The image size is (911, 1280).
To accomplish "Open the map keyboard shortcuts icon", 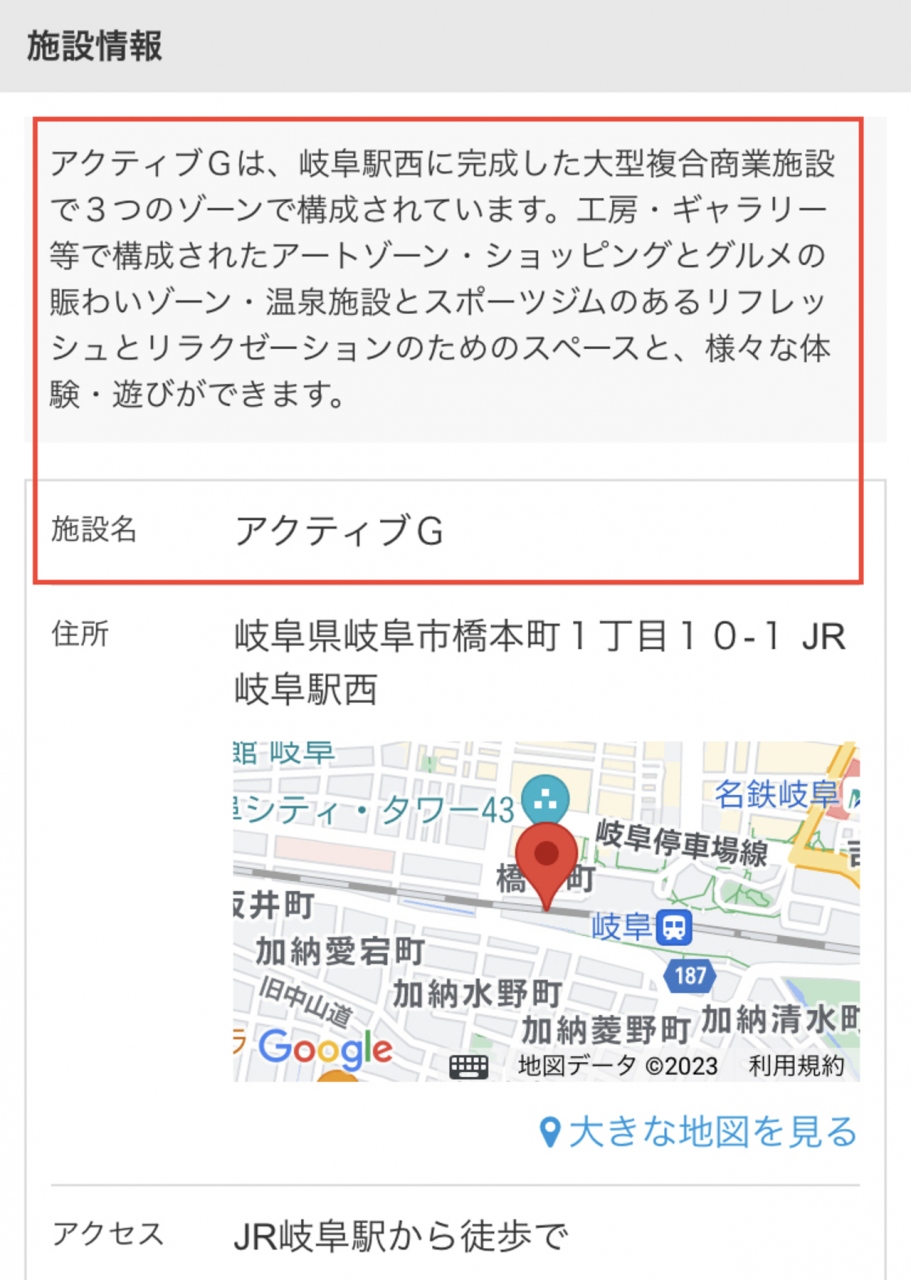I will [468, 1067].
